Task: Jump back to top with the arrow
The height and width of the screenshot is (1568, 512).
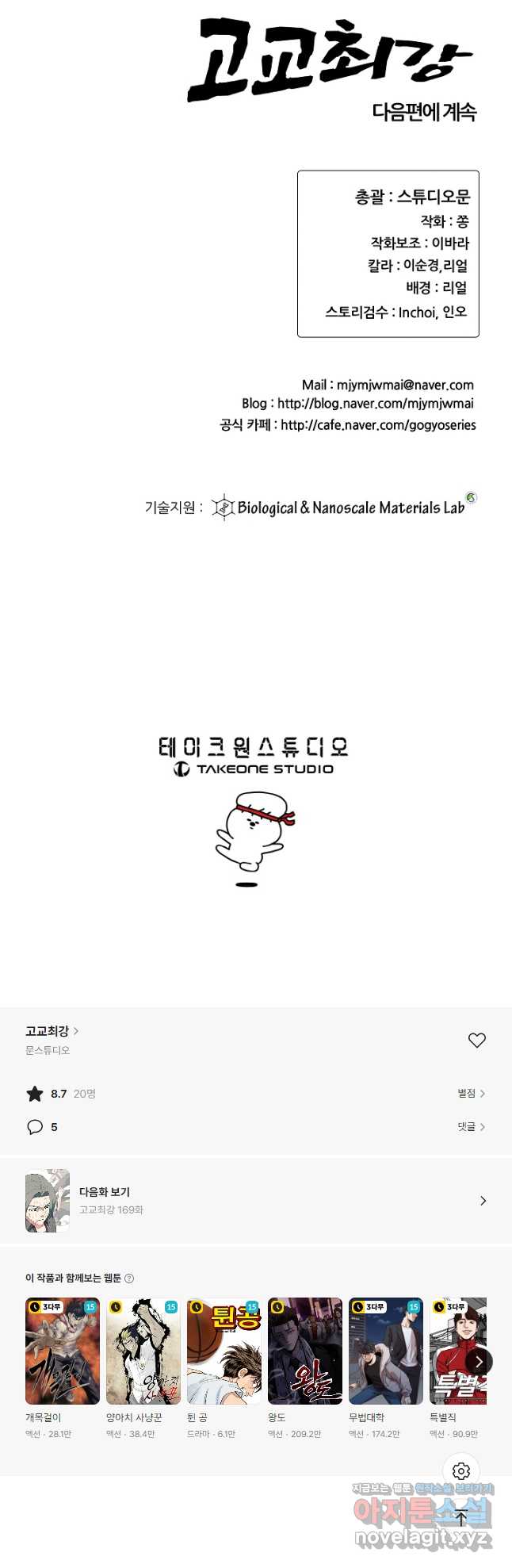Action: (461, 1518)
